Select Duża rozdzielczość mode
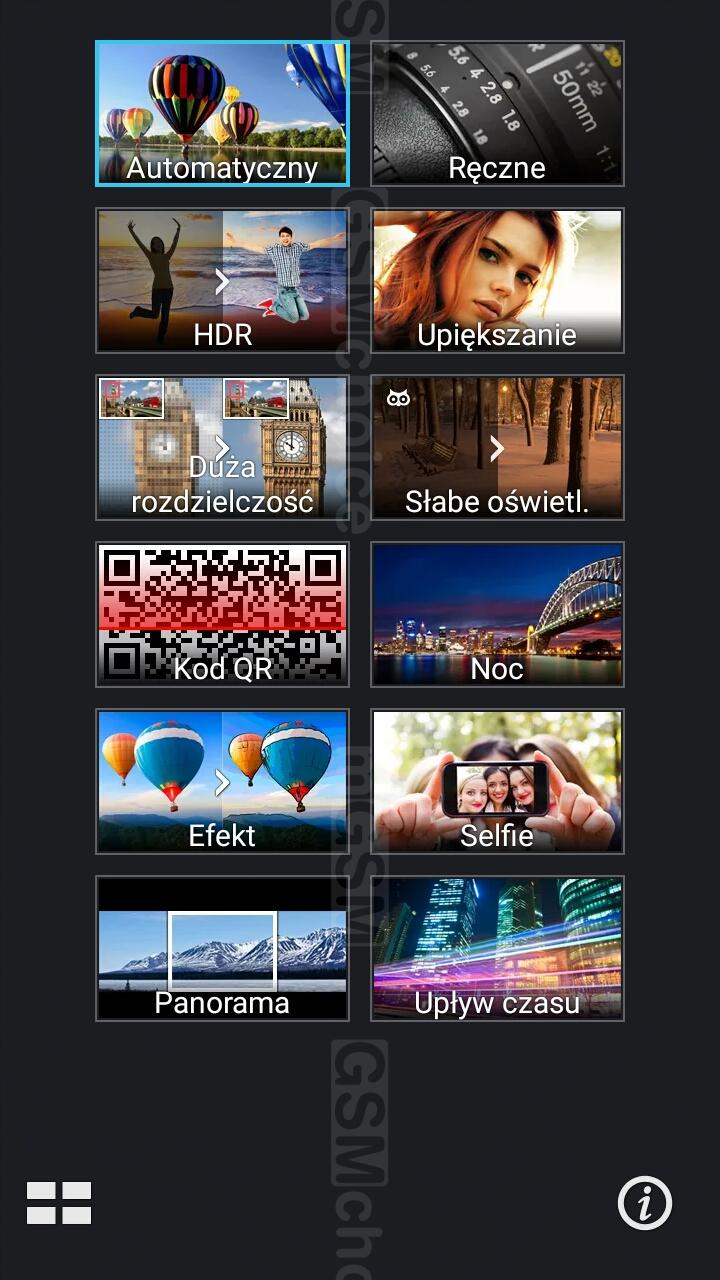Screen dimensions: 720x1280 click(222, 448)
